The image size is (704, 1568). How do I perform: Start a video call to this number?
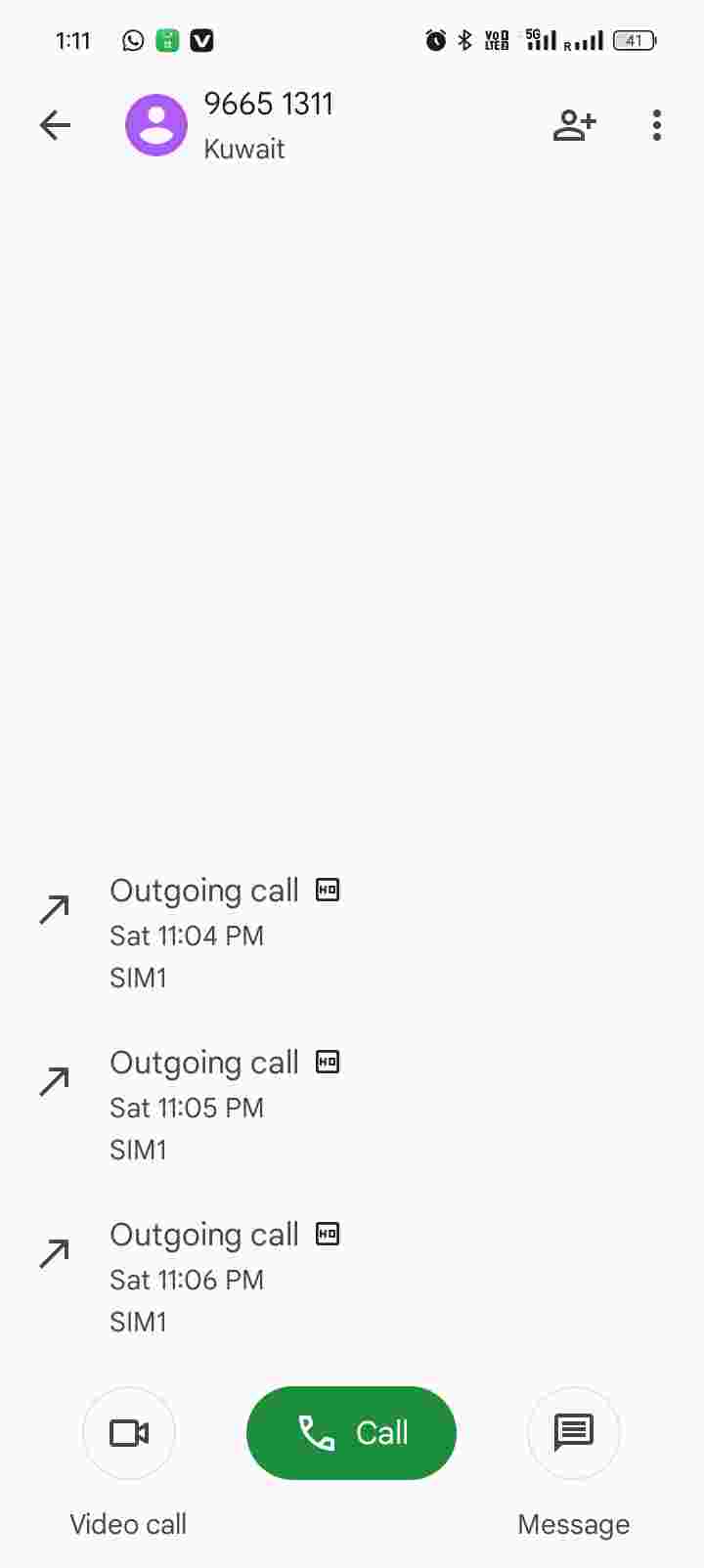(129, 1433)
